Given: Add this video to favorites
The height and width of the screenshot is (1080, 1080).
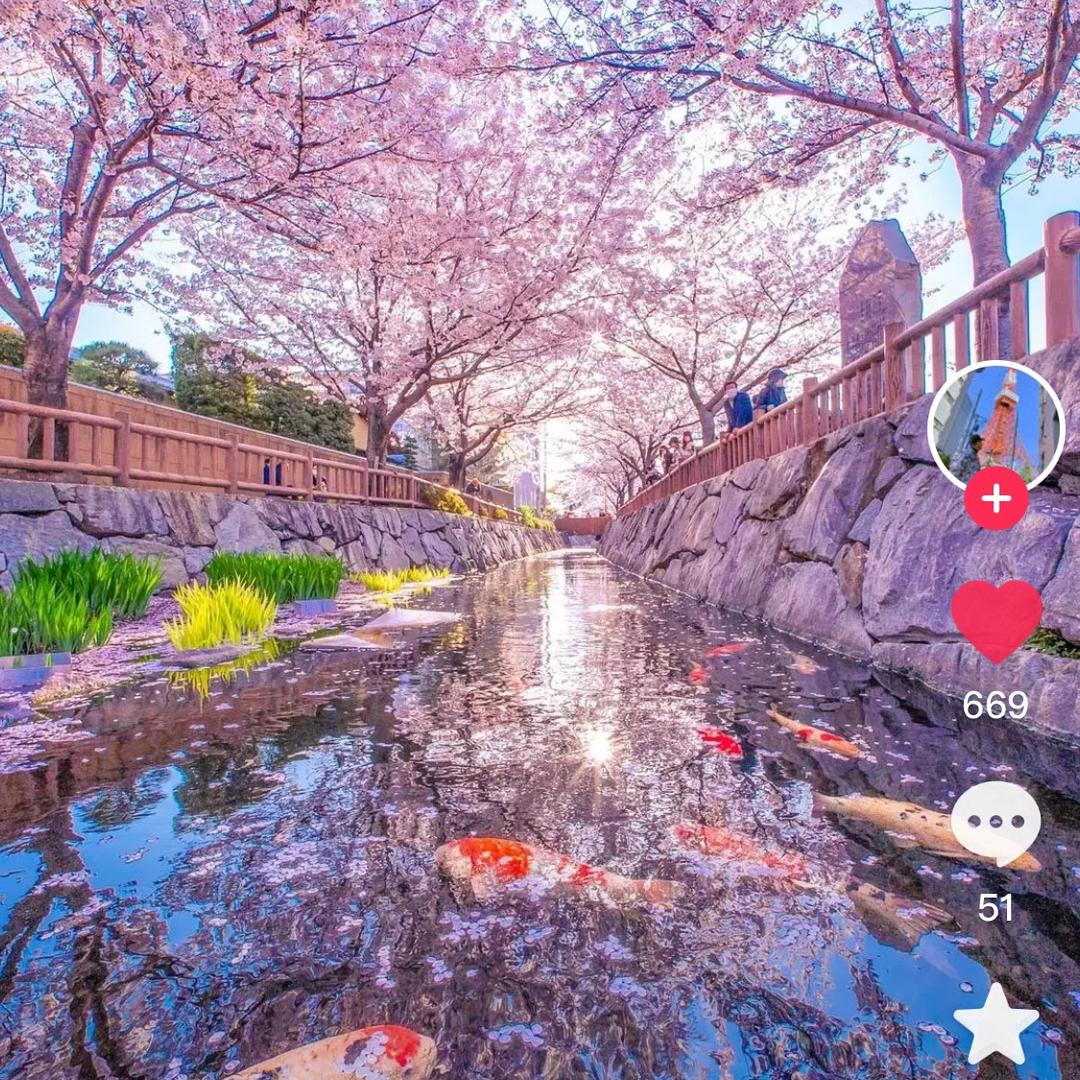Looking at the screenshot, I should pyautogui.click(x=996, y=1024).
